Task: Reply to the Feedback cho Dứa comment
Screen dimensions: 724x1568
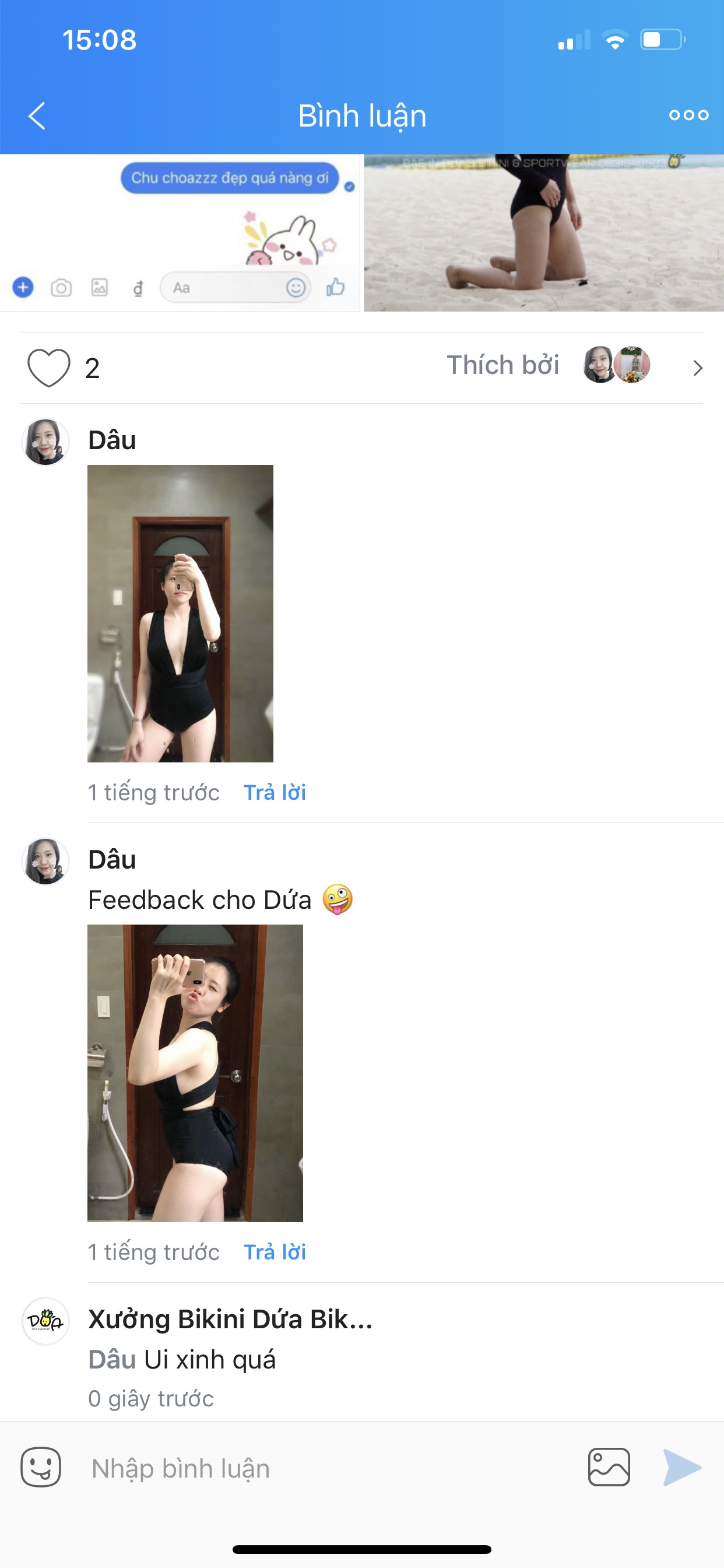Action: pyautogui.click(x=275, y=1252)
